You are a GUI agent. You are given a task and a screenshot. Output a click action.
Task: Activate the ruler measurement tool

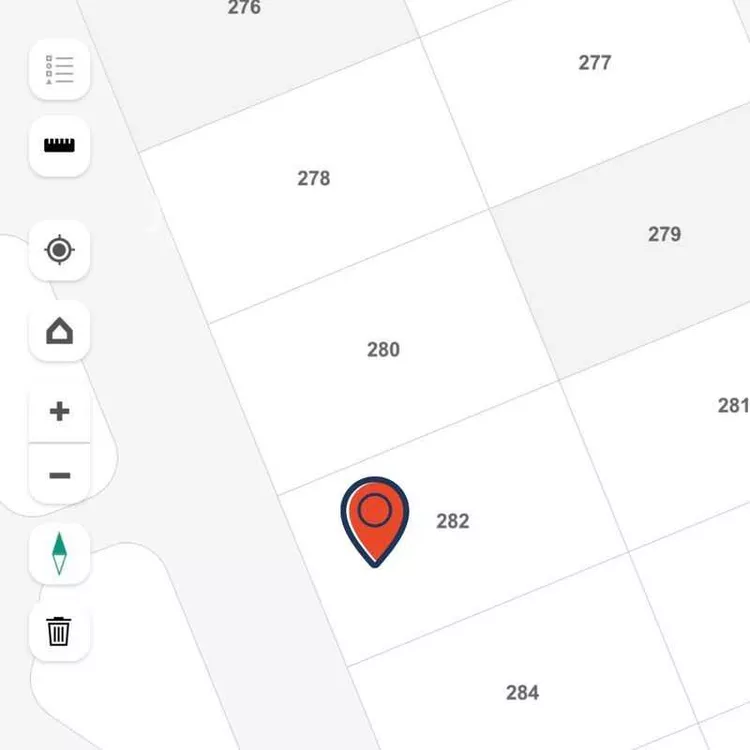pyautogui.click(x=59, y=146)
